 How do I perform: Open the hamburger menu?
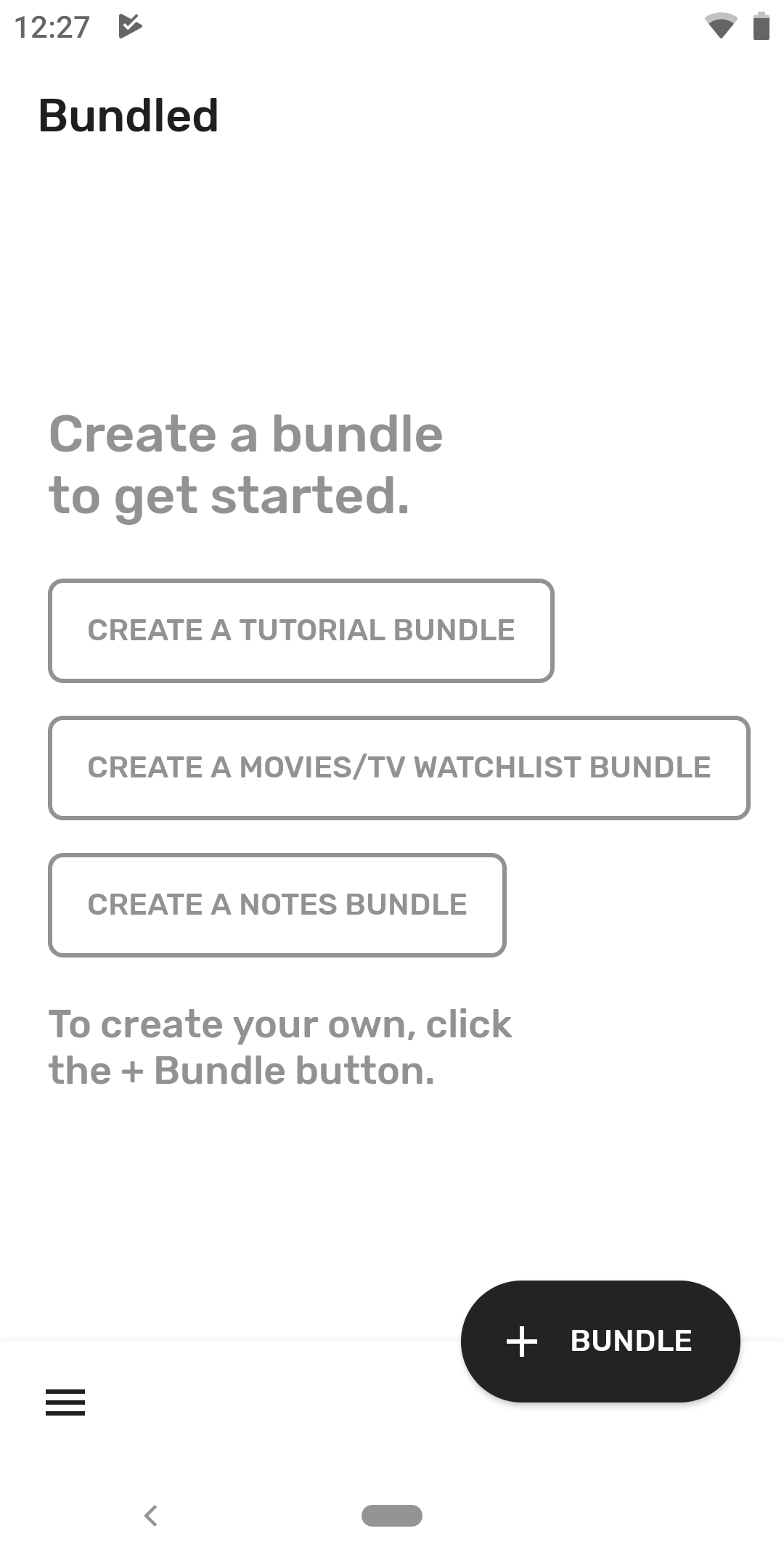(x=65, y=1402)
